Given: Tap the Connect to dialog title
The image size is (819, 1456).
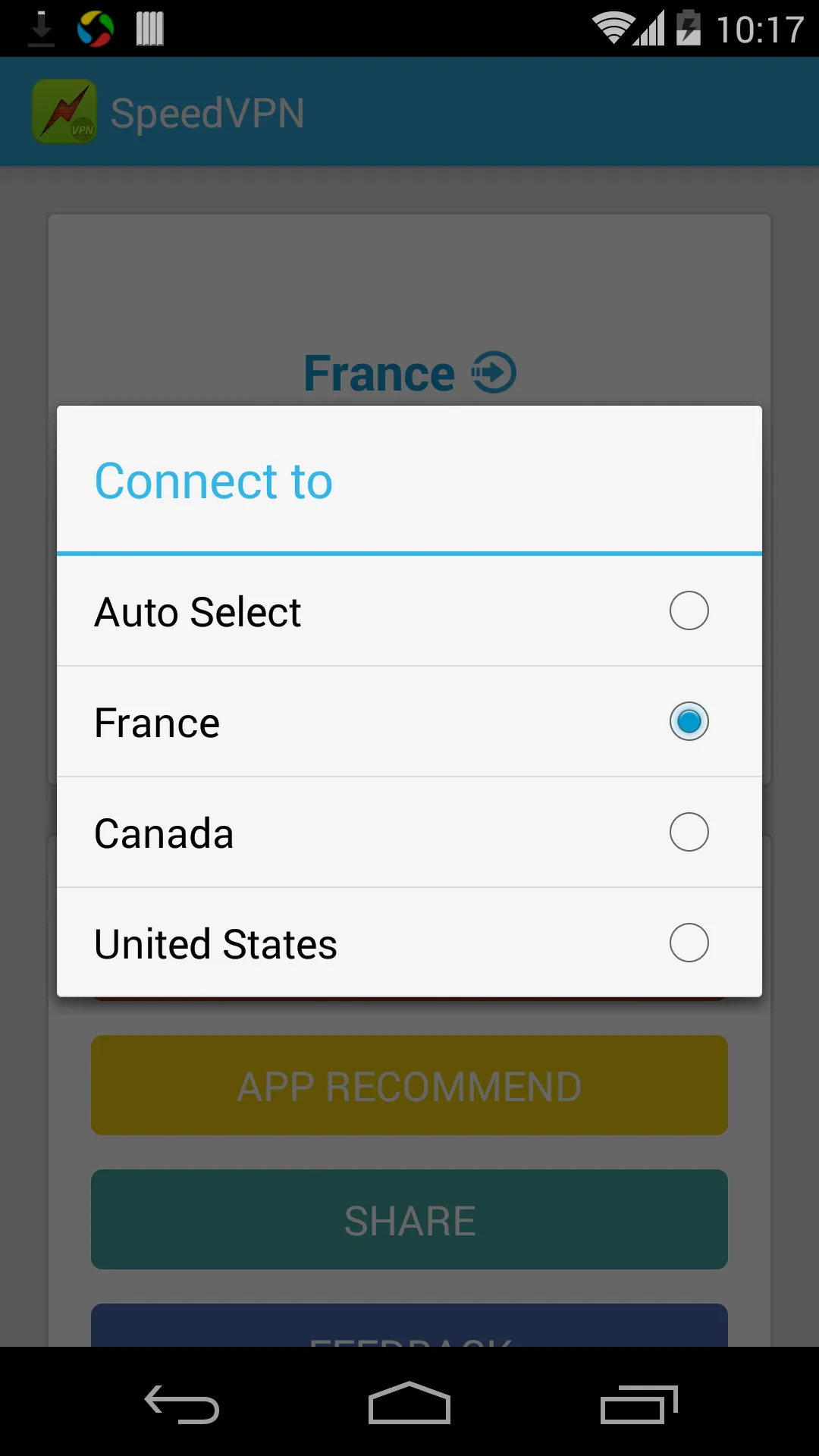Looking at the screenshot, I should (213, 479).
